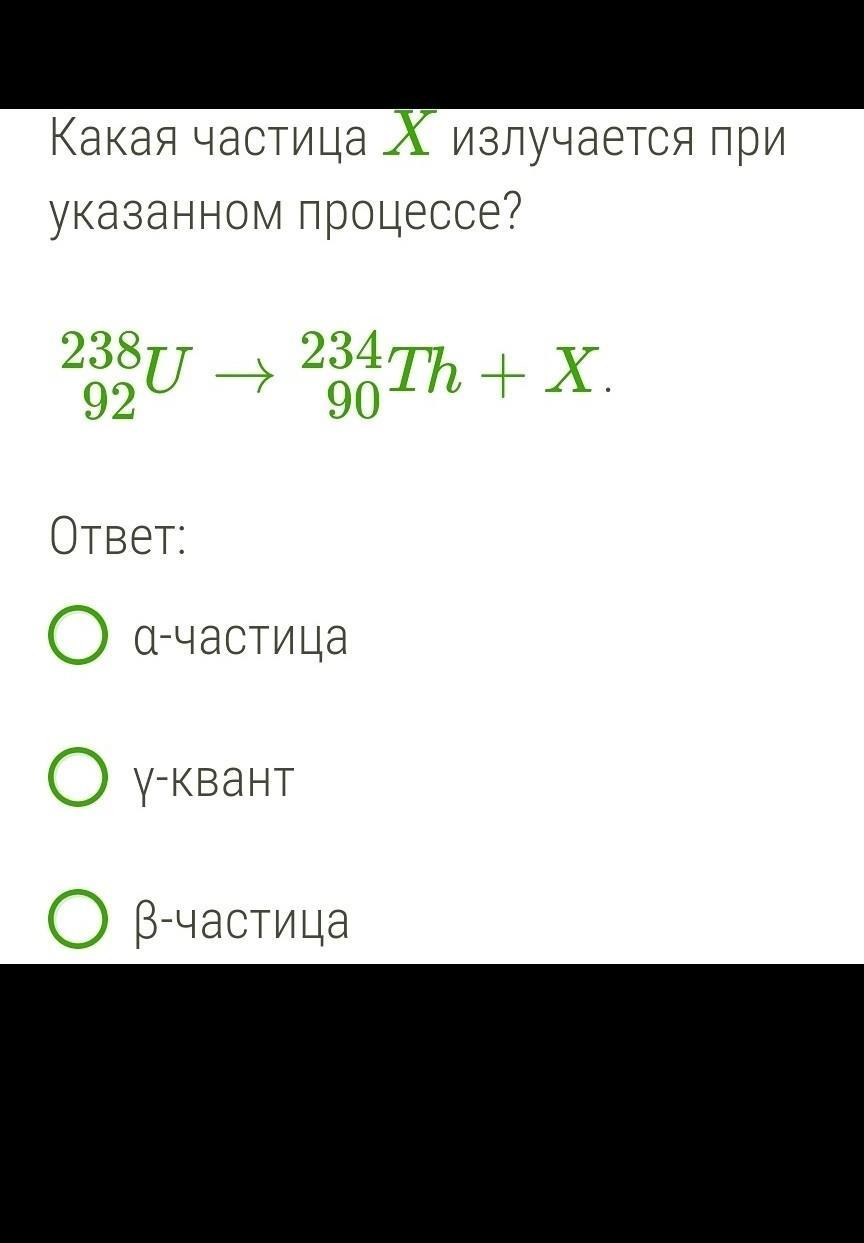Select the α-частица answer option
864x1243 pixels.
coord(78,636)
